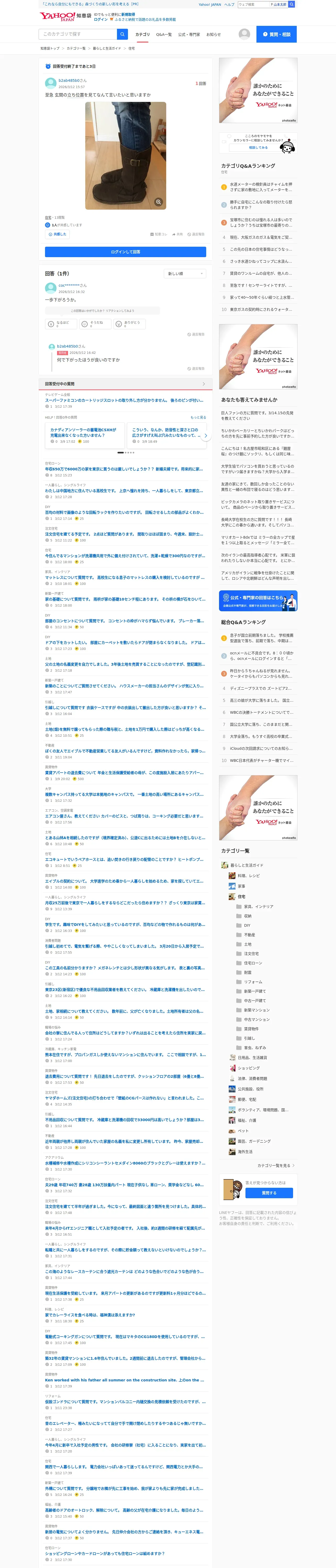Viewport: 336px width, 1568px height.
Task: React with なるほど to the answer
Action: coord(61,324)
